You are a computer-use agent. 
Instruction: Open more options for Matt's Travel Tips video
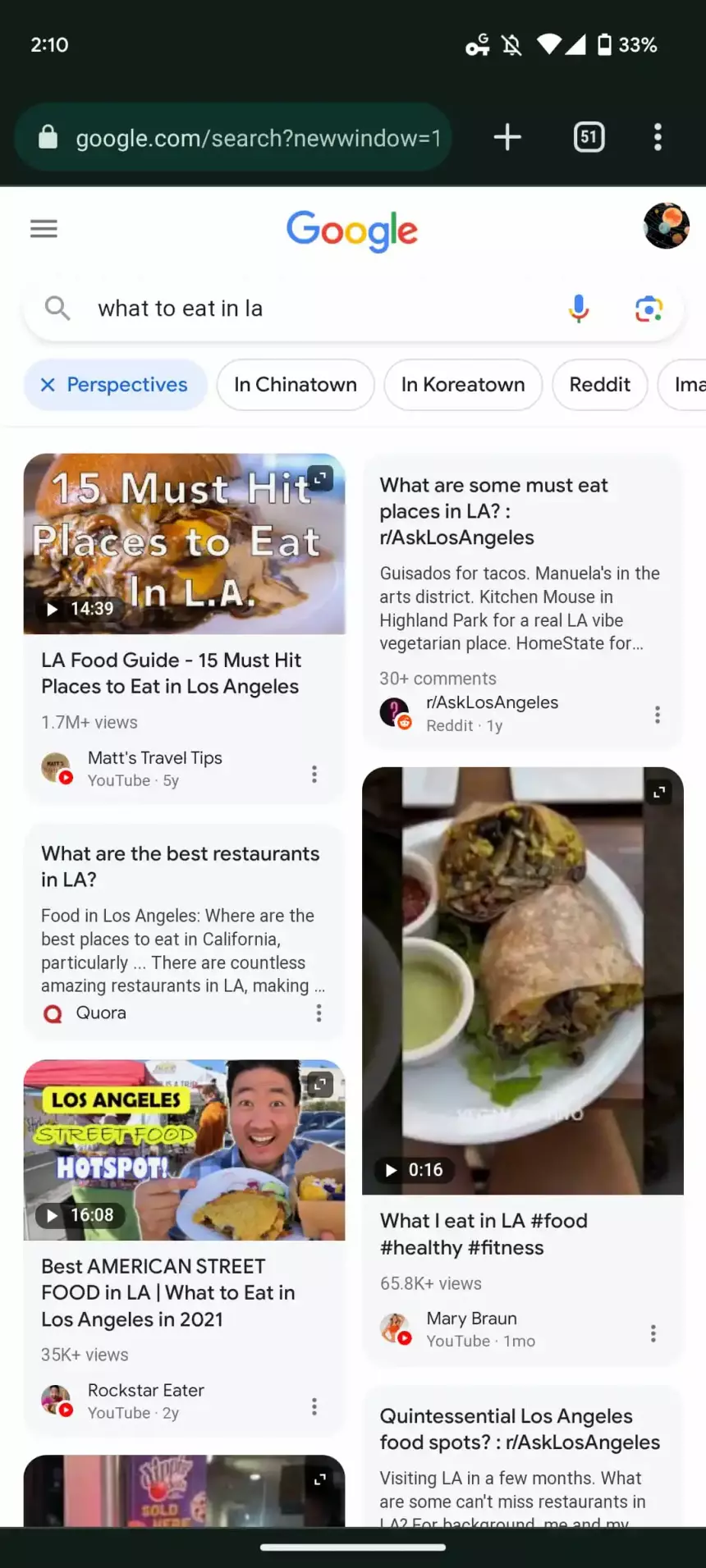[x=314, y=774]
